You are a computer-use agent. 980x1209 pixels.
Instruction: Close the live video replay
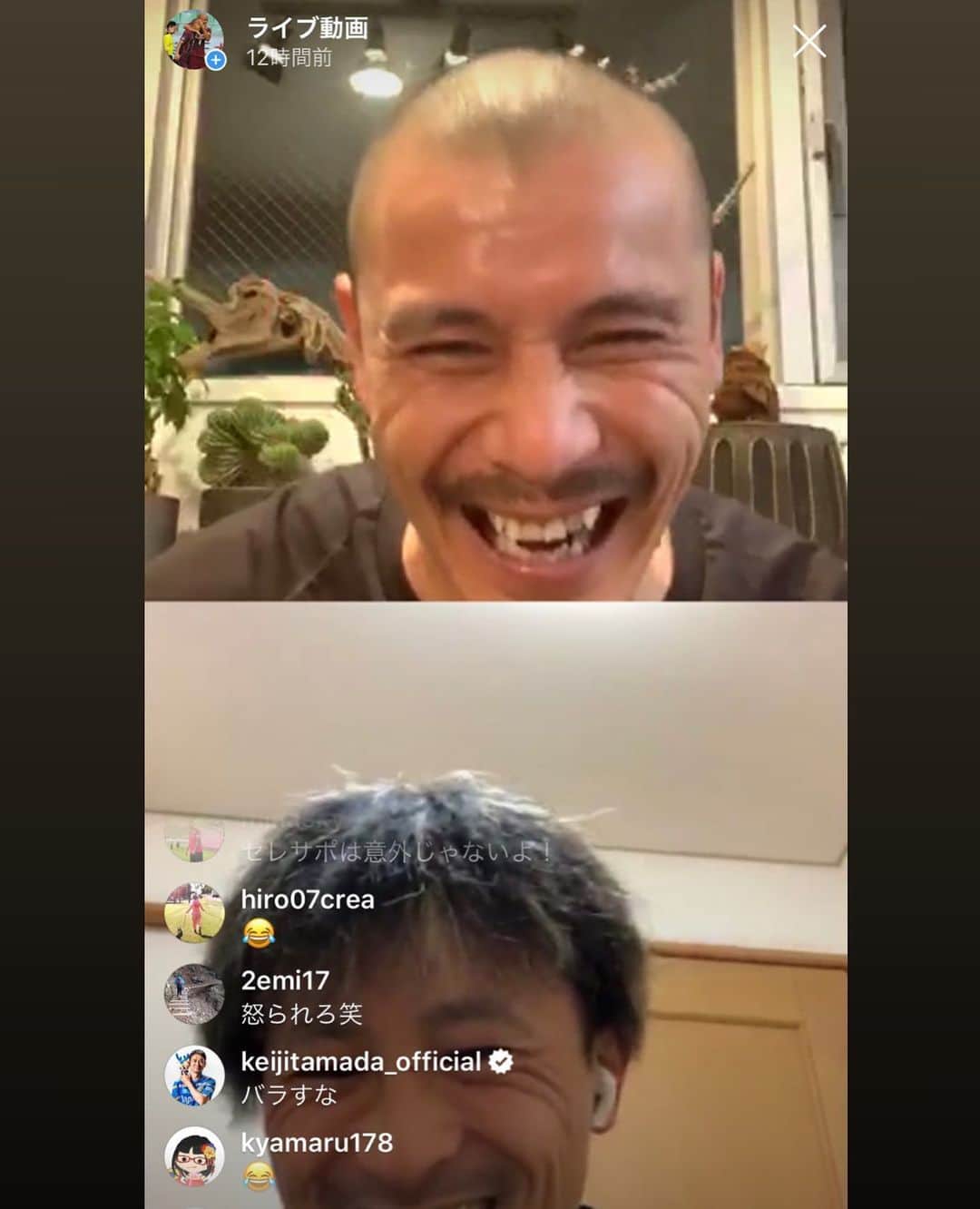808,42
